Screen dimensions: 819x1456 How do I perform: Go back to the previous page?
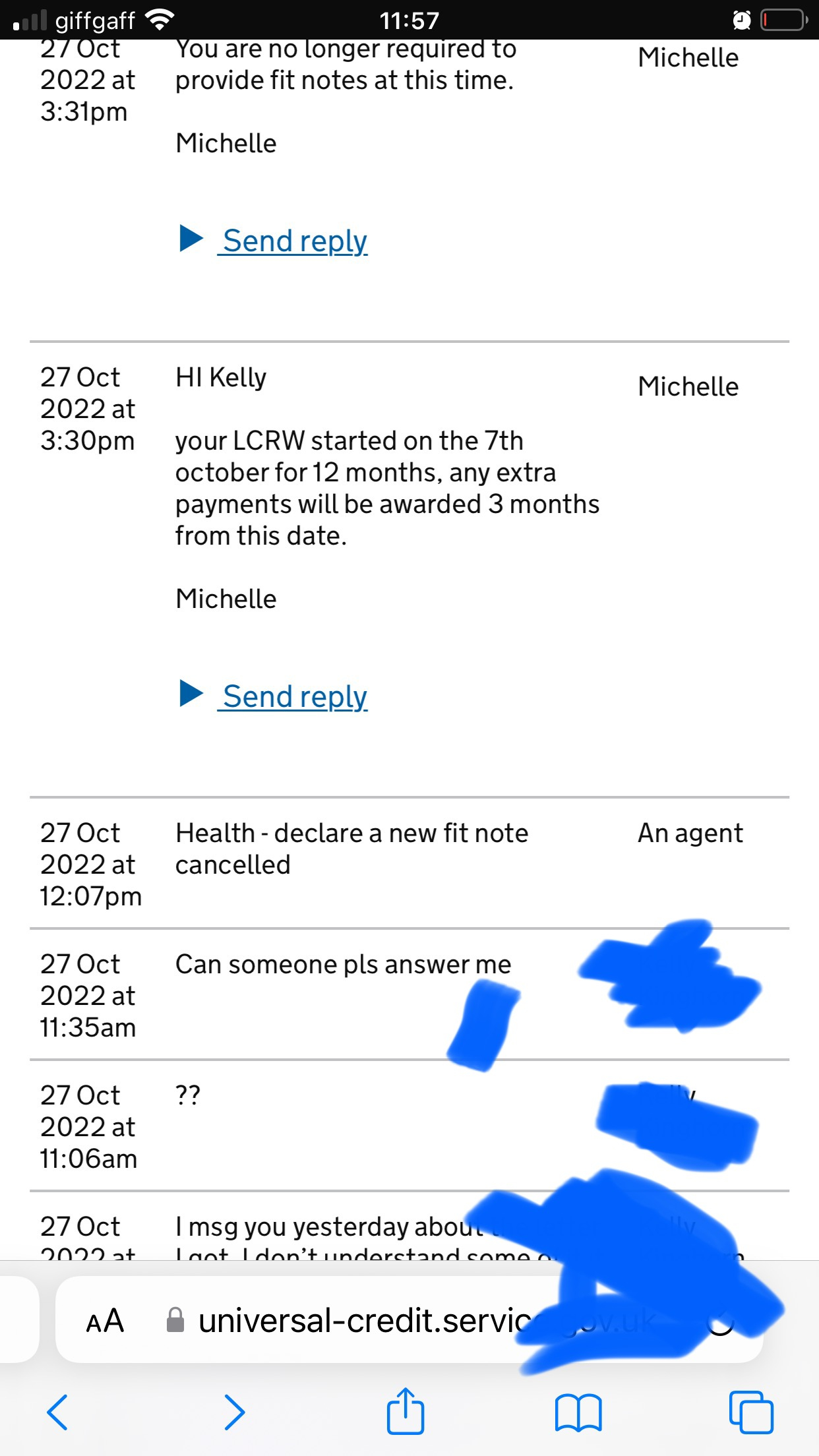pos(57,1412)
